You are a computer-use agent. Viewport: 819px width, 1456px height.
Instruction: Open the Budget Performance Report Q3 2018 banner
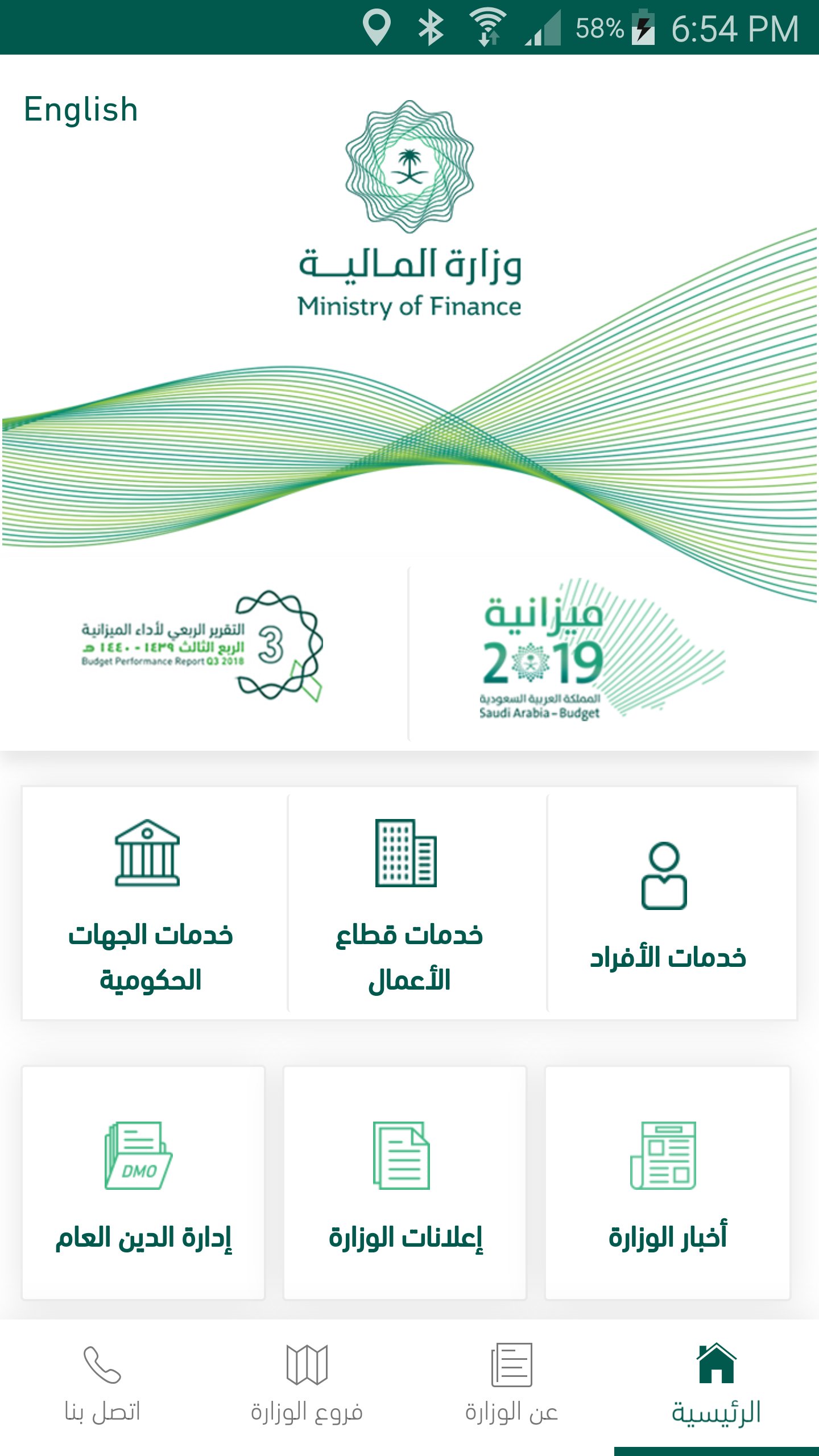[x=204, y=654]
